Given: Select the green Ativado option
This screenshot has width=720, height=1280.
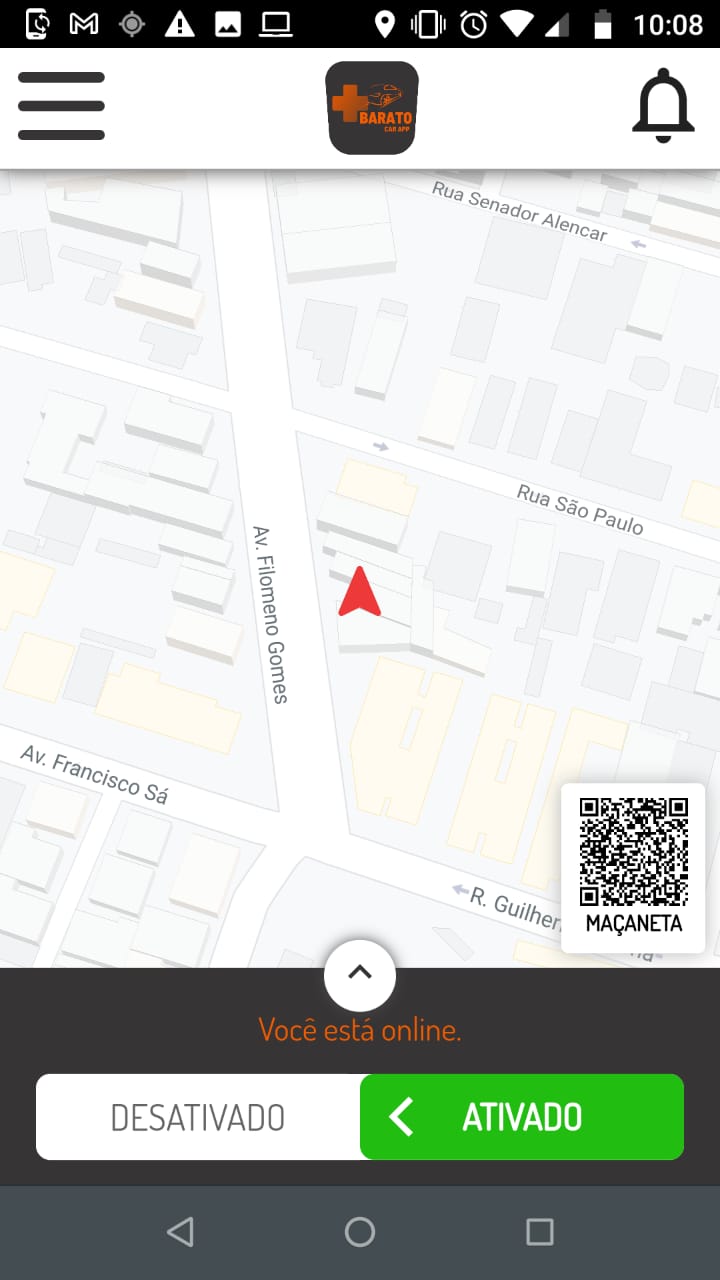Looking at the screenshot, I should [x=522, y=1117].
